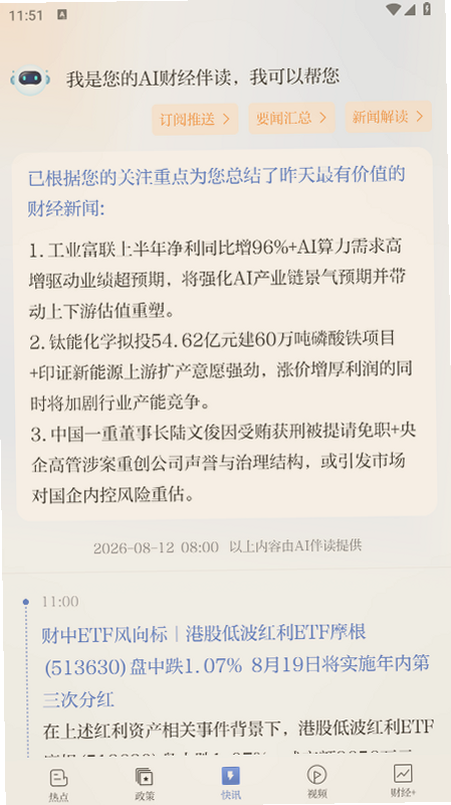The height and width of the screenshot is (805, 451).
Task: Switch to the 财经+ tab
Action: click(x=403, y=781)
